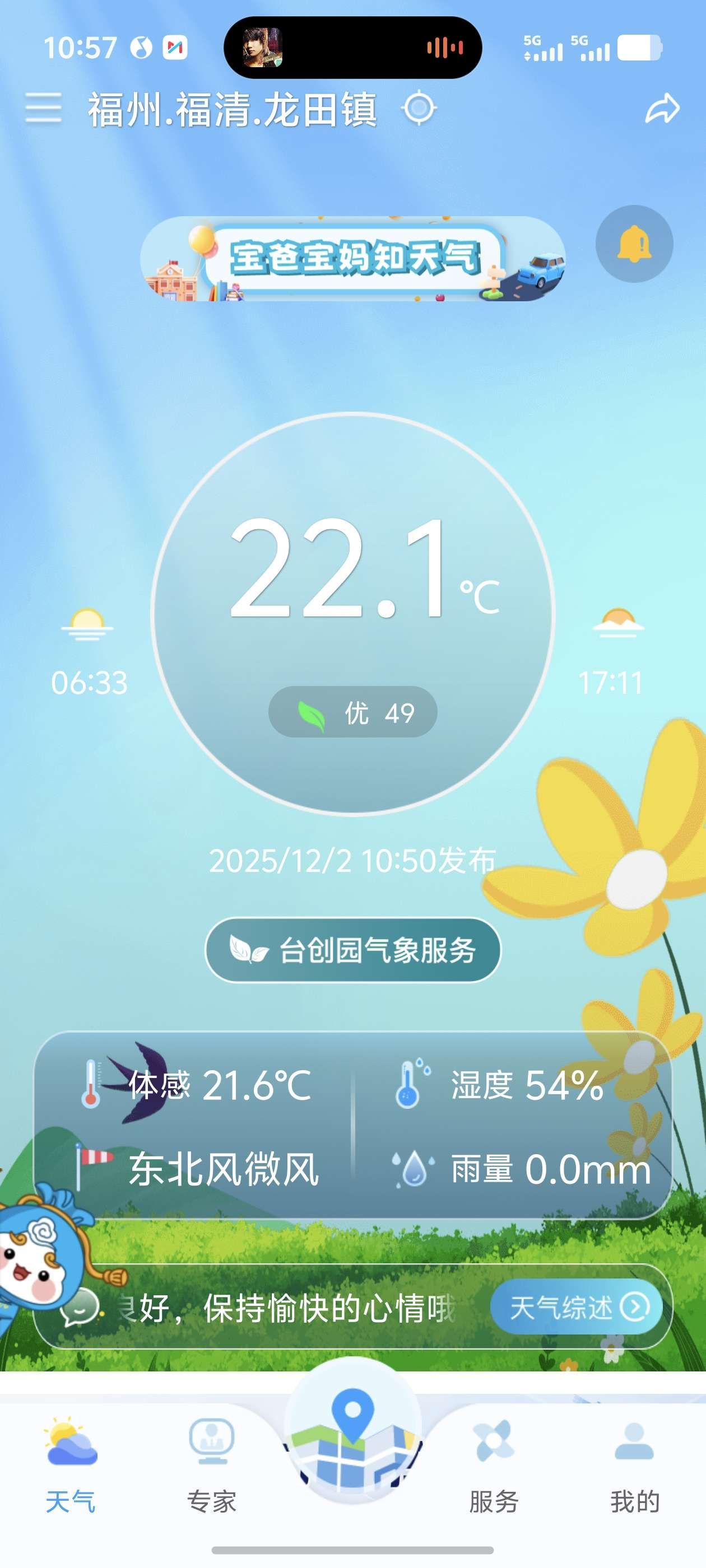Share this weather page
Screen dimensions: 706x1568
coord(662,108)
